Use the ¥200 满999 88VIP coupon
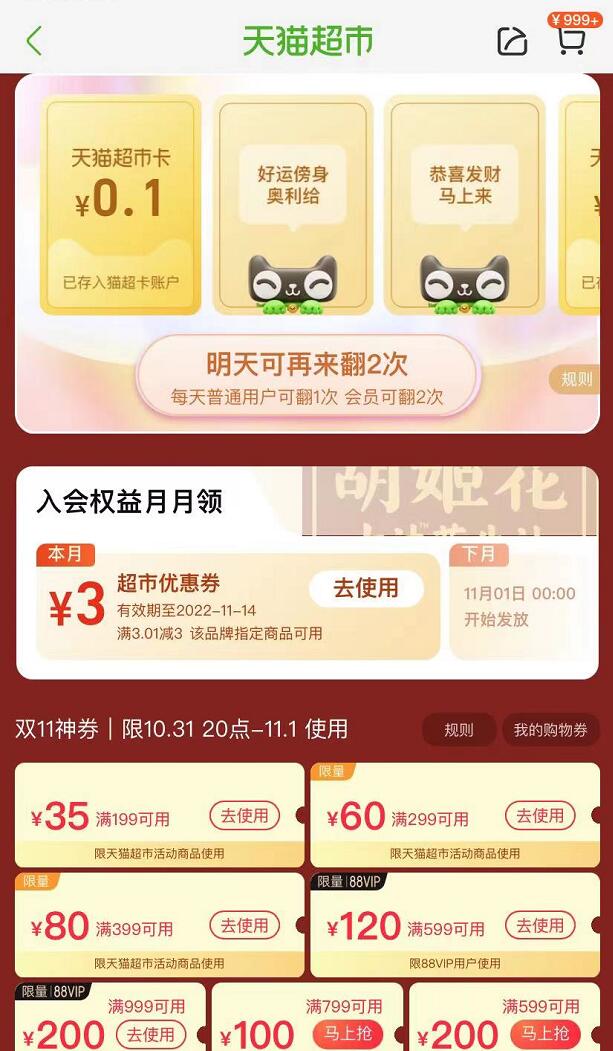This screenshot has height=1051, width=613. click(151, 1034)
